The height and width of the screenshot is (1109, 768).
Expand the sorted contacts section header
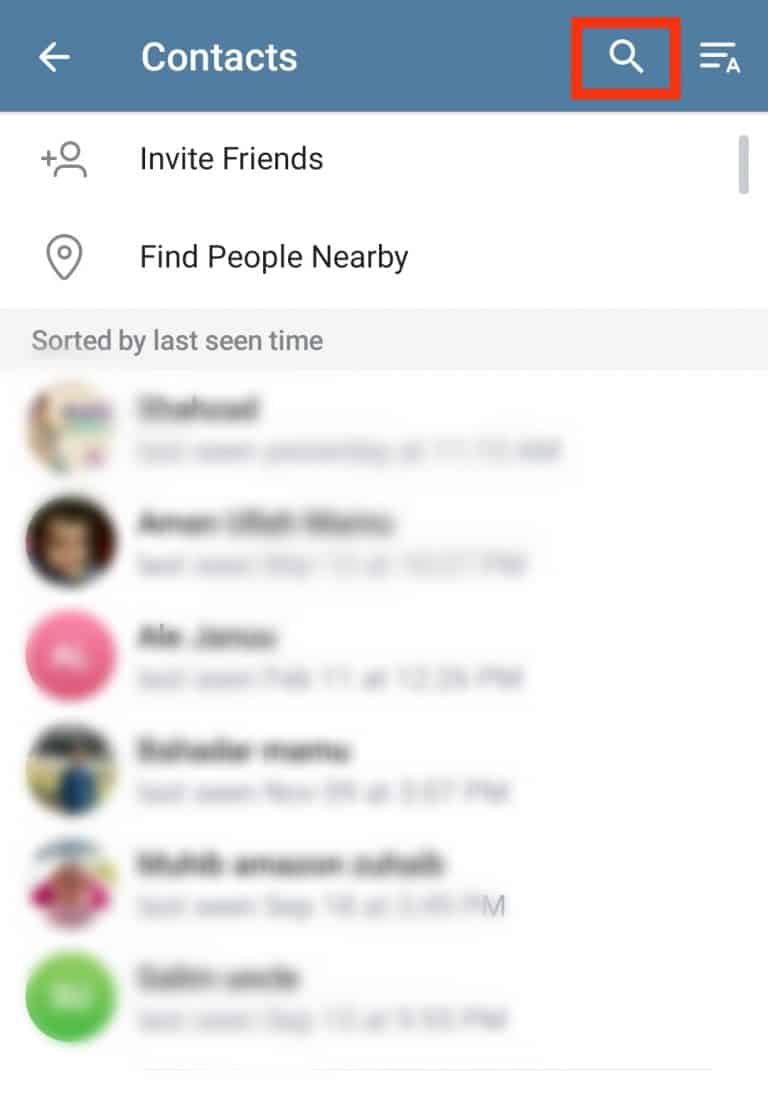(x=177, y=340)
